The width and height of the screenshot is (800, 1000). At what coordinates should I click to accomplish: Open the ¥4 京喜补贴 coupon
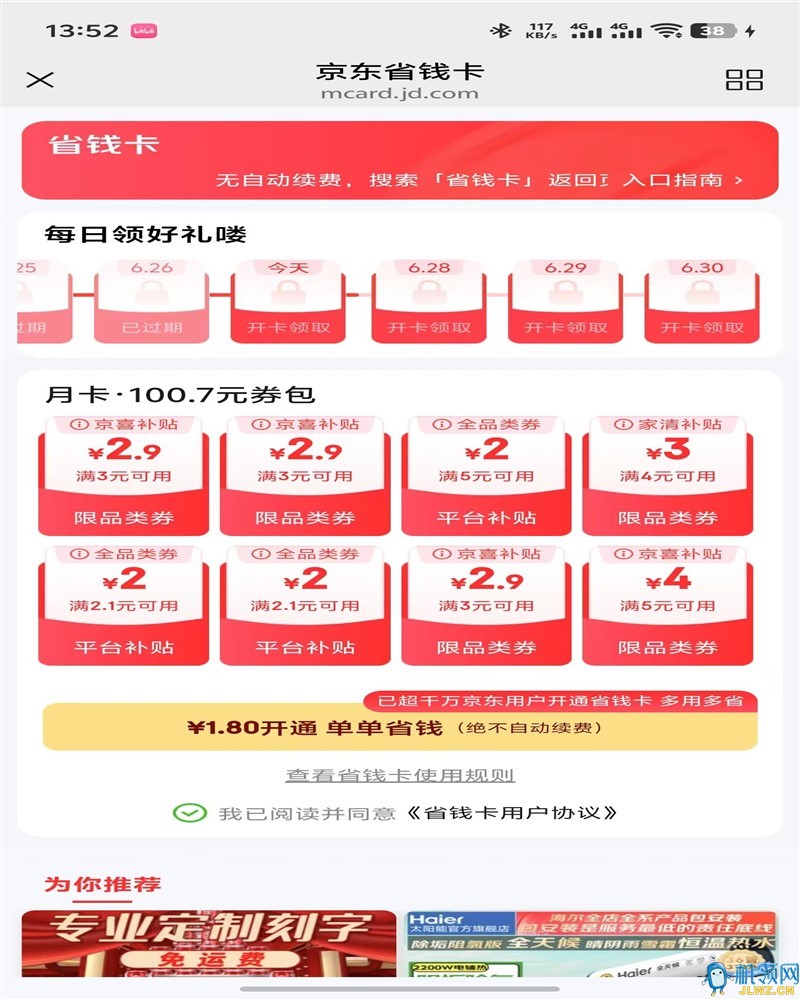coord(667,605)
